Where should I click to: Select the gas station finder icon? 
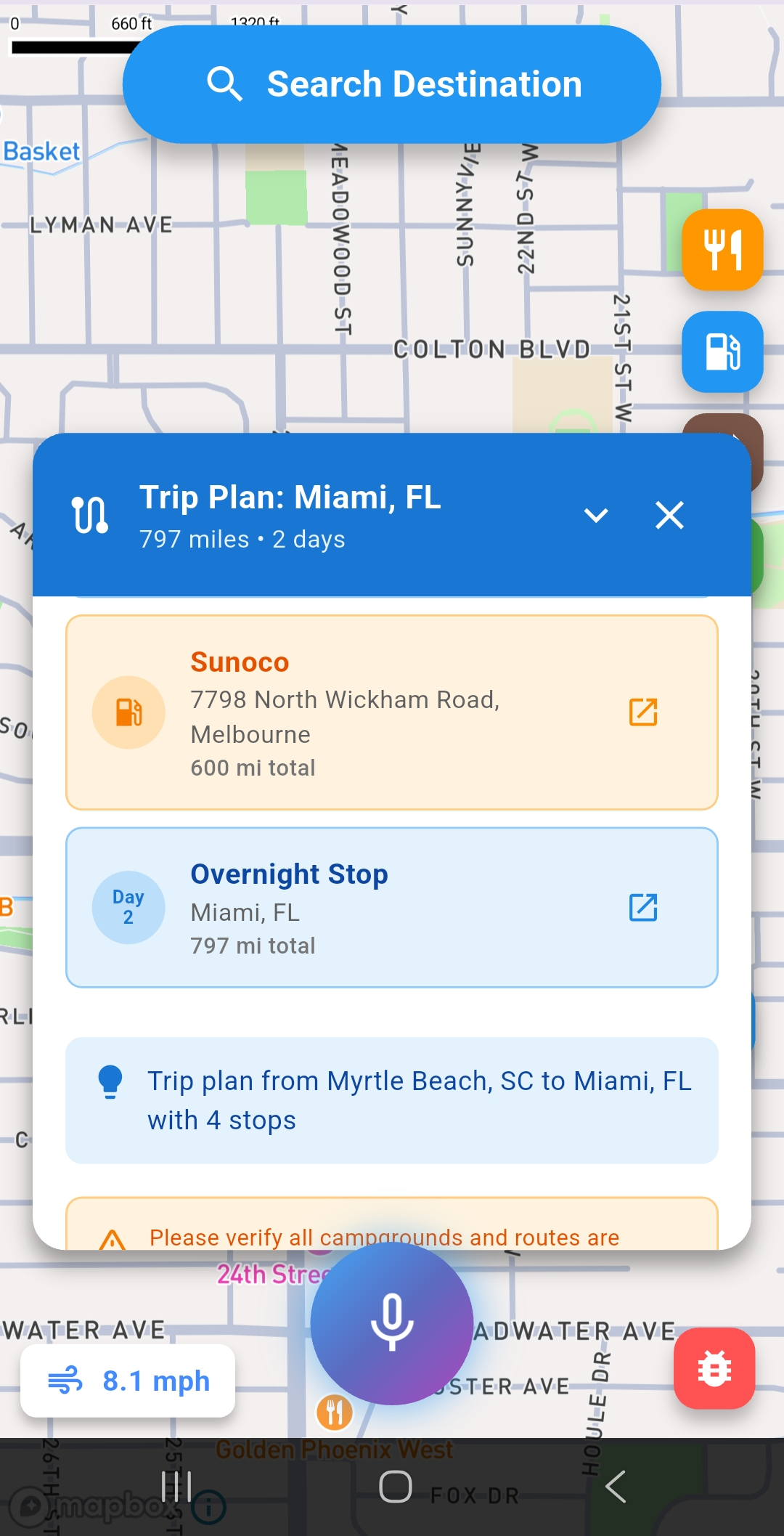coord(722,354)
